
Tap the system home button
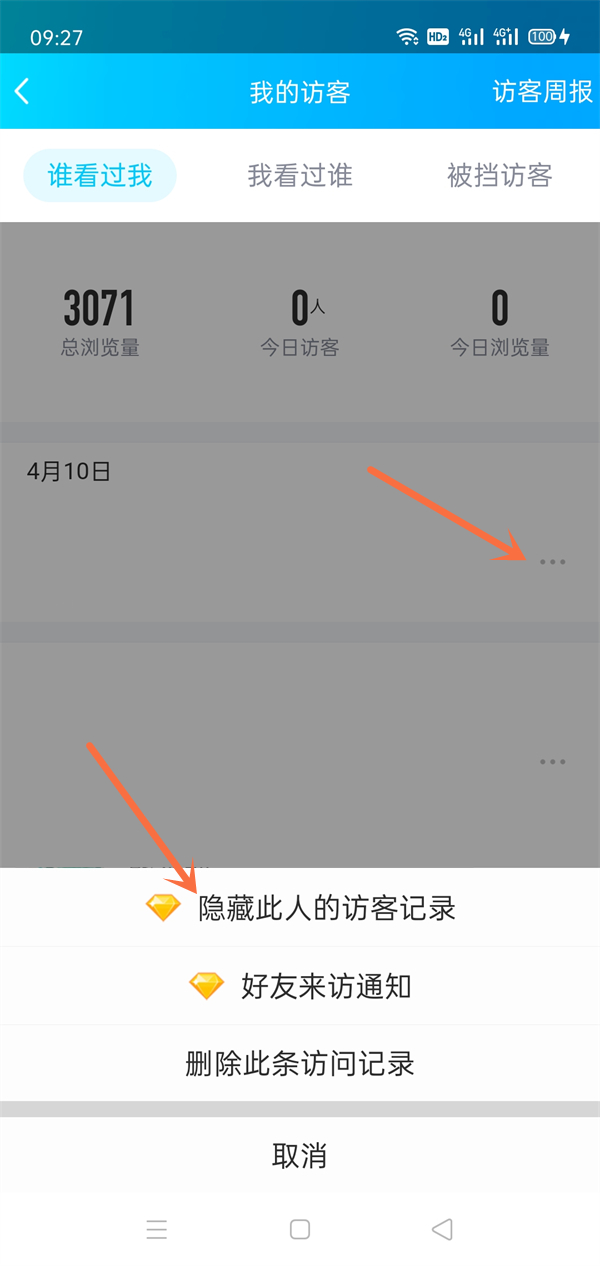click(300, 1229)
